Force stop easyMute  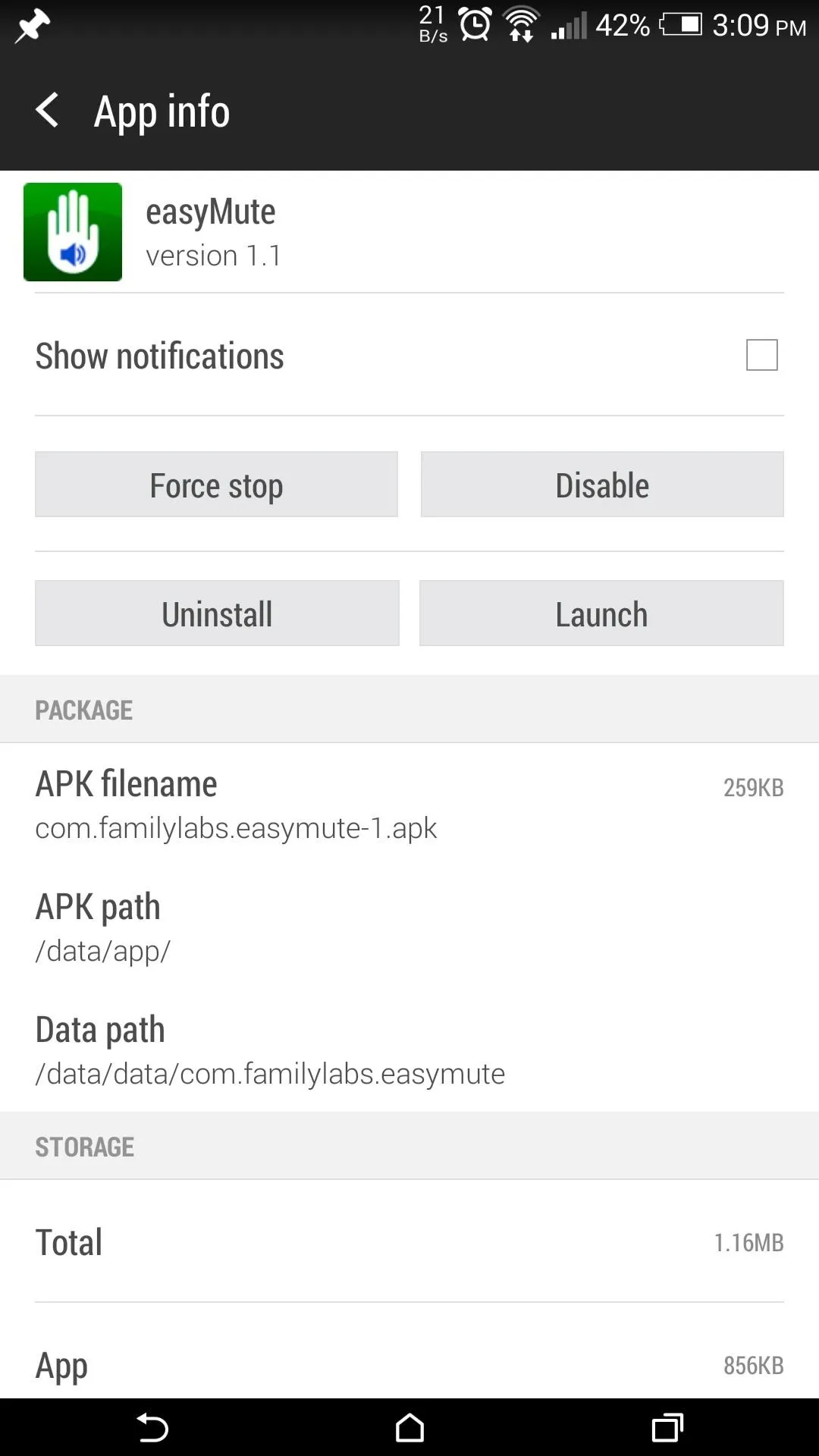[x=216, y=485]
